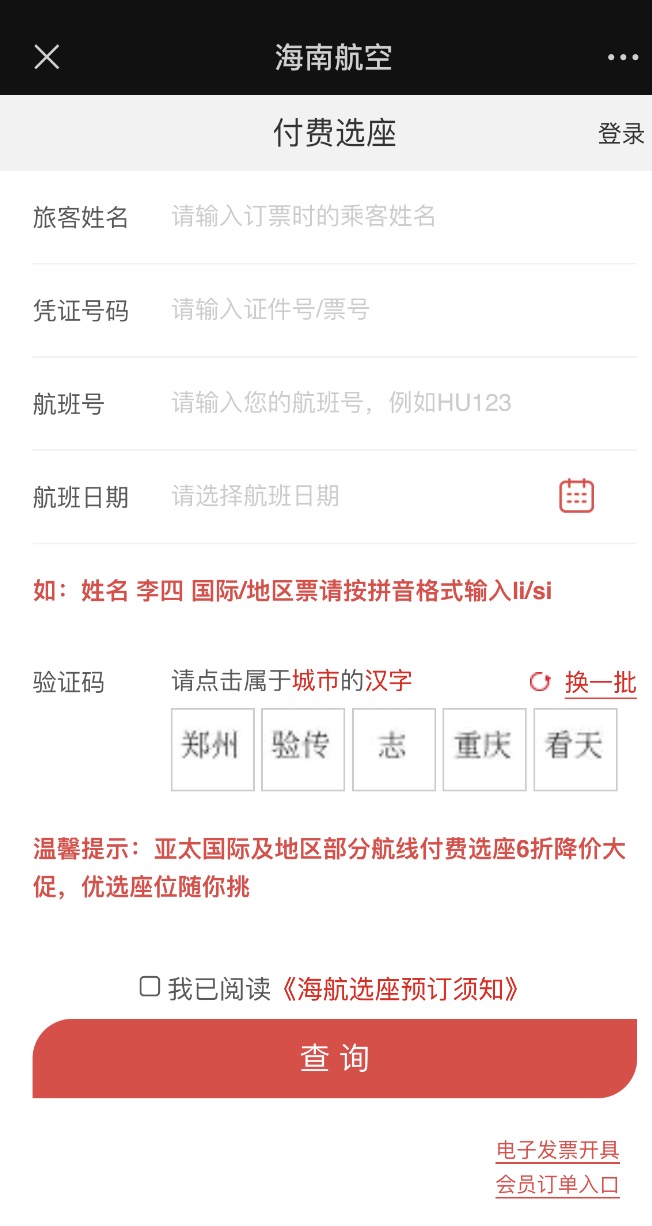This screenshot has height=1226, width=652.
Task: Open 电子发票开具 link
Action: [557, 1149]
